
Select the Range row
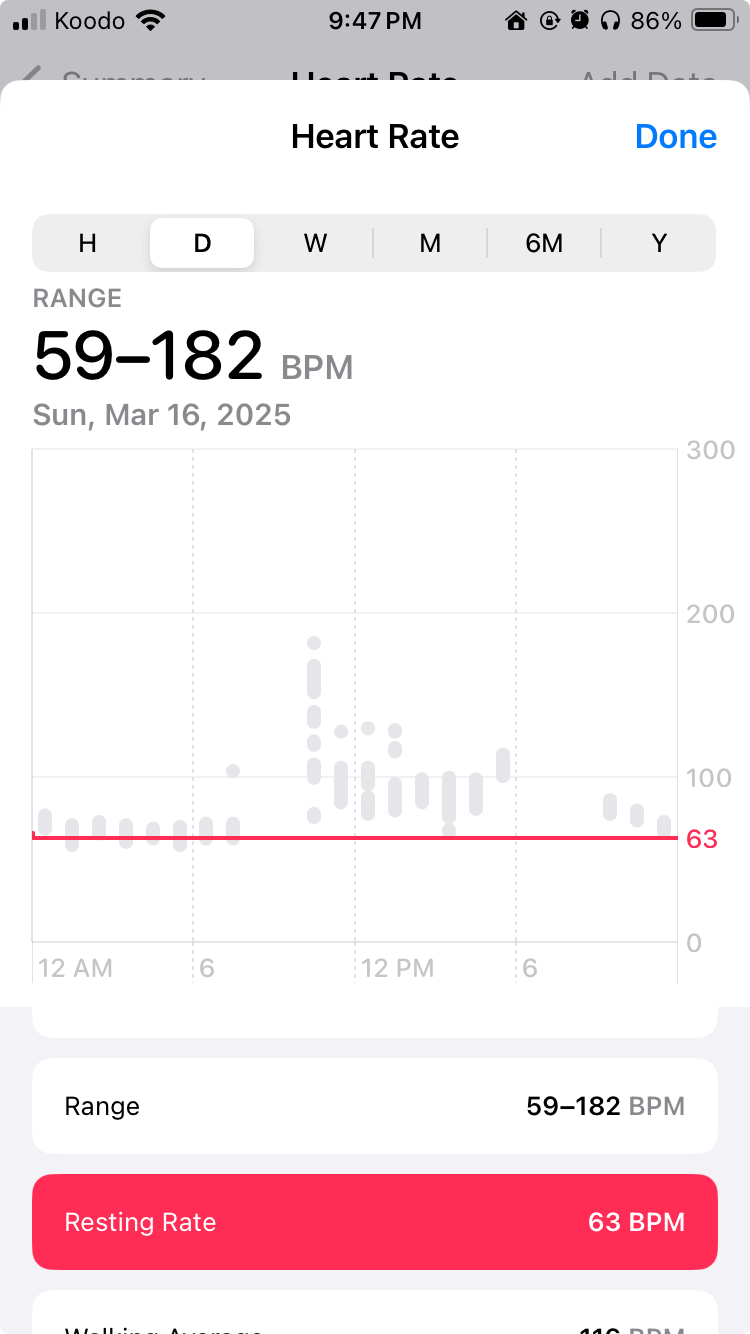[375, 1106]
